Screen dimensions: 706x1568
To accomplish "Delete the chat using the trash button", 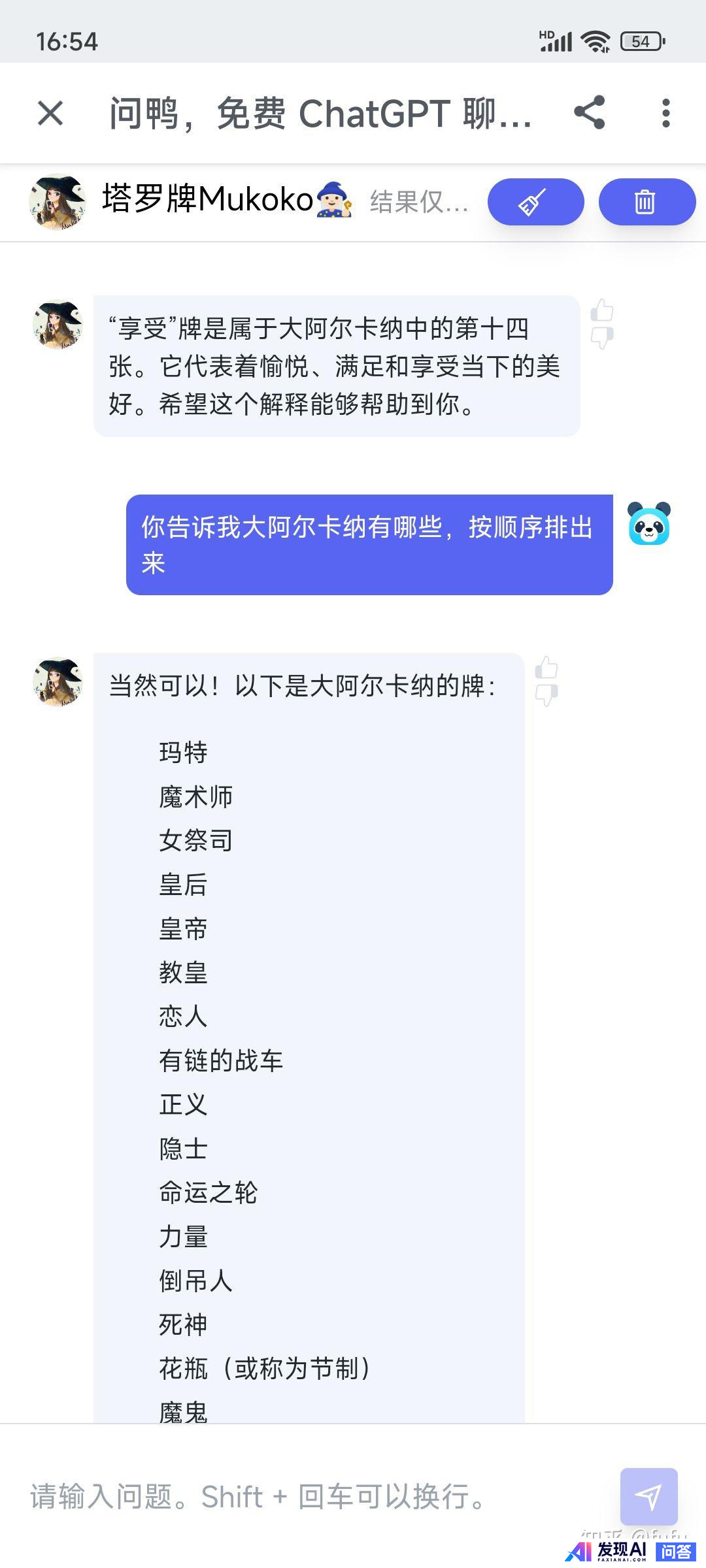I will (646, 202).
